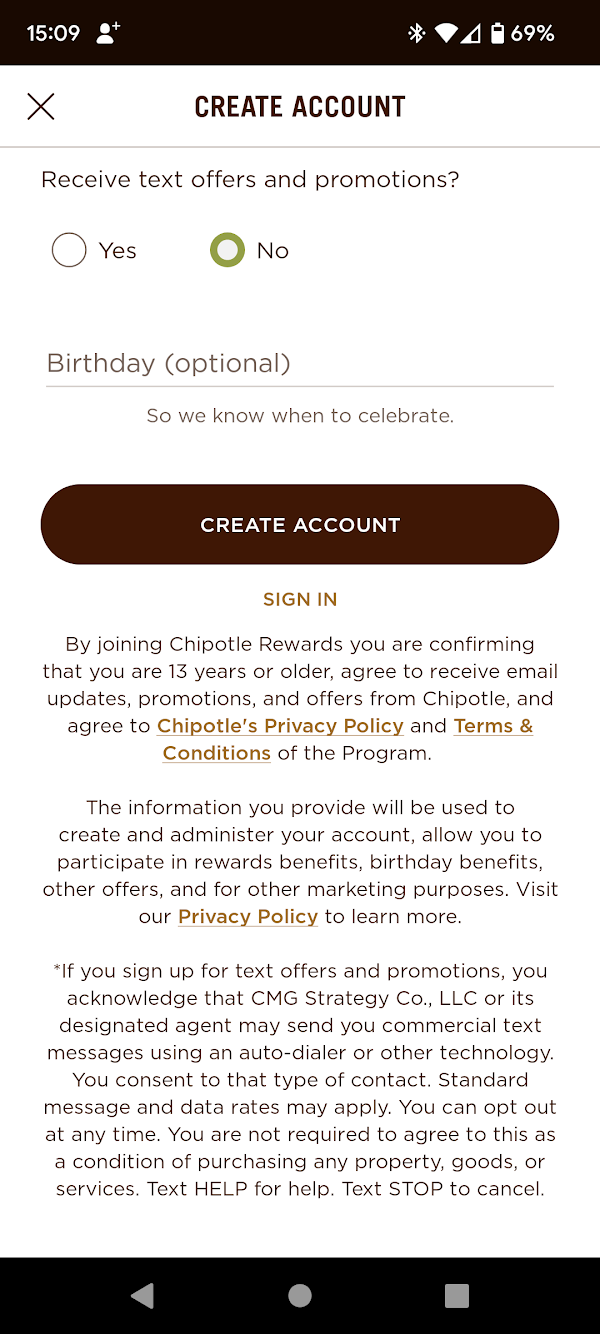Go to Sign In
Screen dimensions: 600x1334
pos(300,599)
